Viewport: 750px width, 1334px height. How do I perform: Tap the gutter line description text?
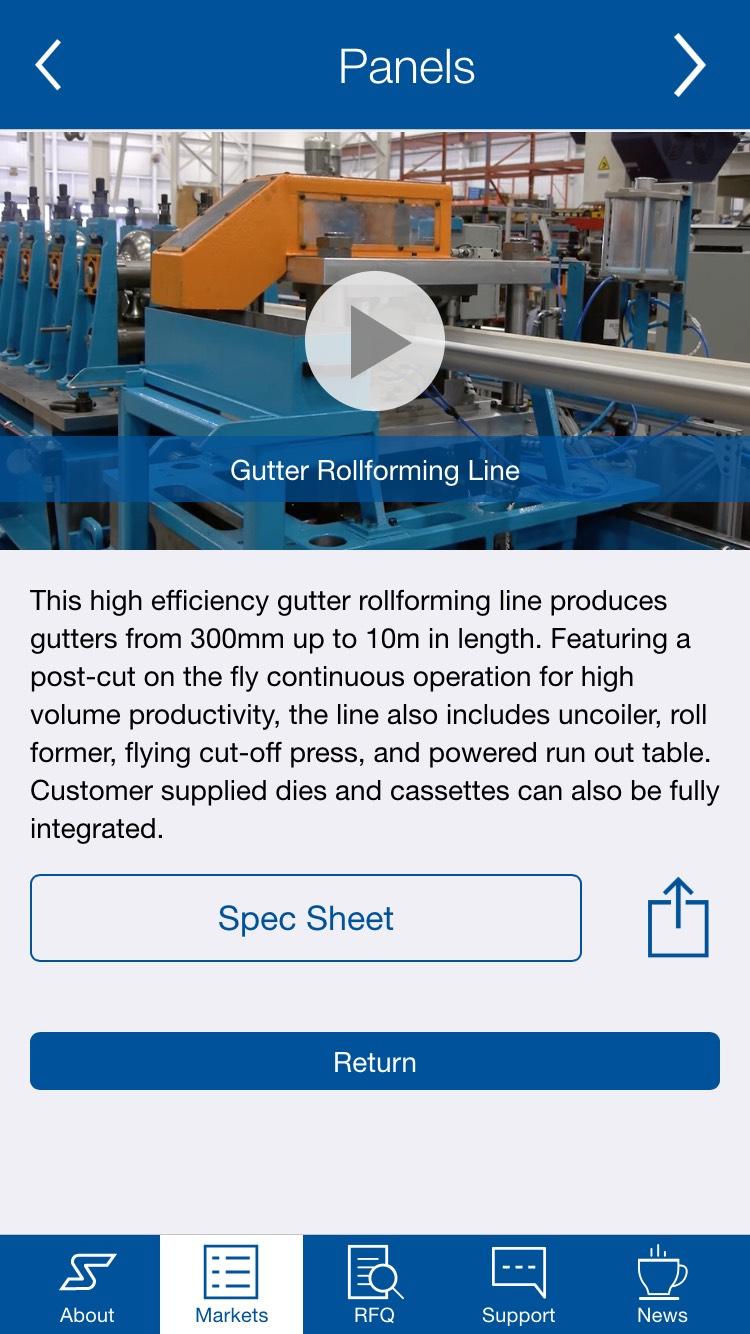(x=375, y=714)
